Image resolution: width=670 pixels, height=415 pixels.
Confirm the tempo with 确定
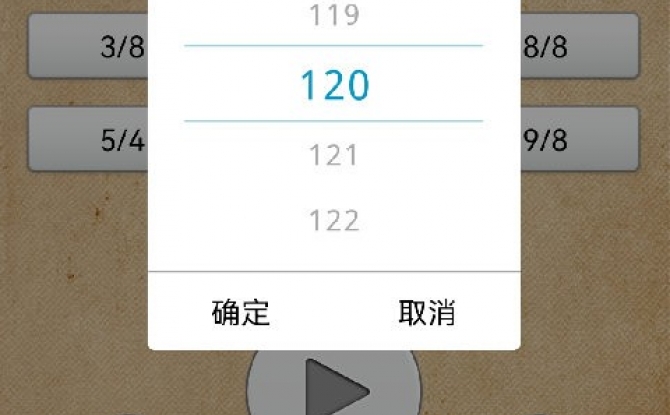(x=241, y=311)
